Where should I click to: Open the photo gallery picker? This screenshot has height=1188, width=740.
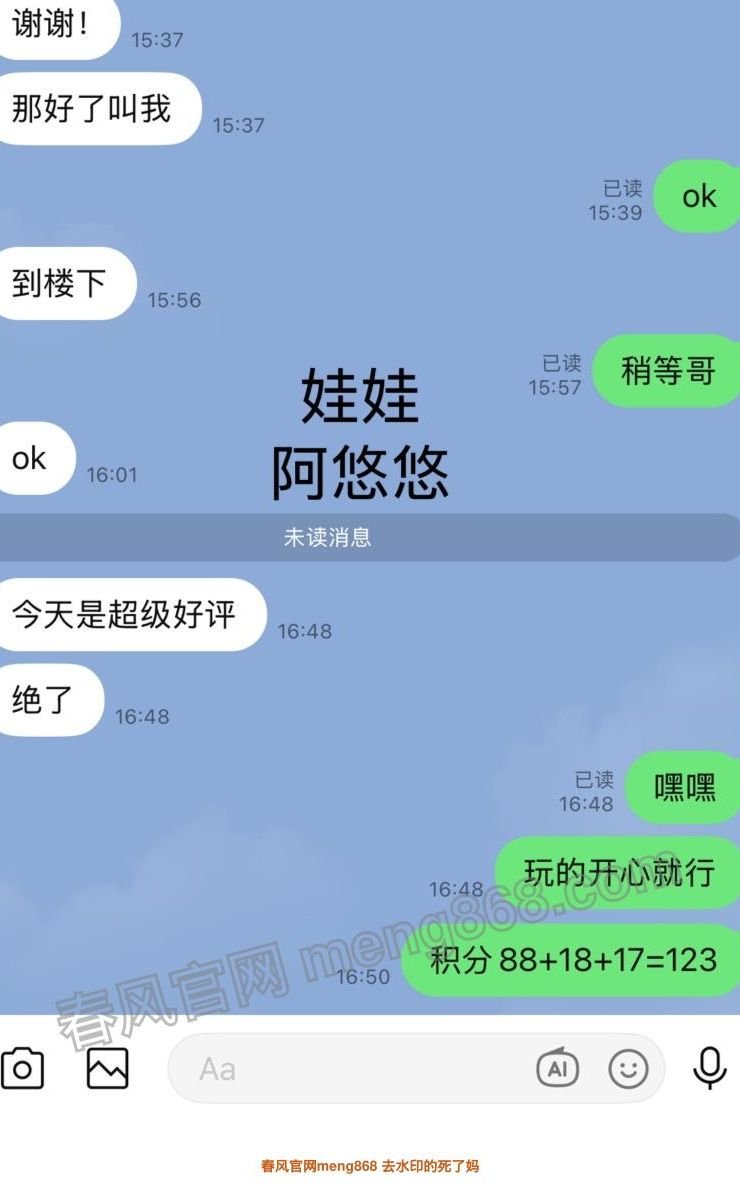tap(107, 1069)
